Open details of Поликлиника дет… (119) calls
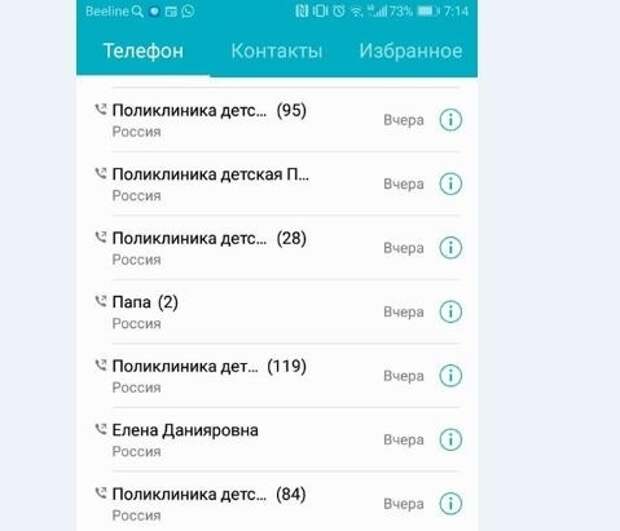The width and height of the screenshot is (620, 531). (x=451, y=376)
